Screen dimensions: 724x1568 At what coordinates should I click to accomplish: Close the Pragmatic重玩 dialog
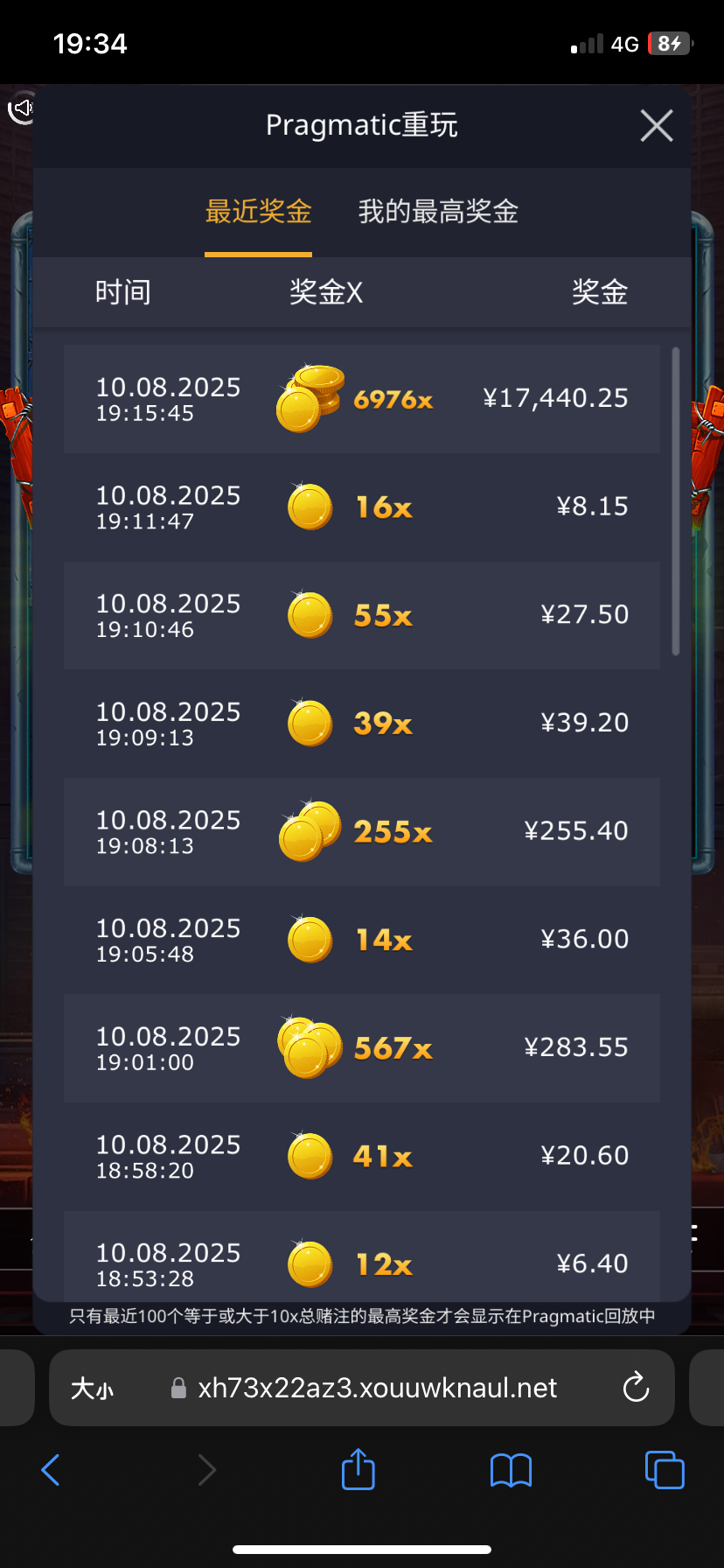[657, 126]
